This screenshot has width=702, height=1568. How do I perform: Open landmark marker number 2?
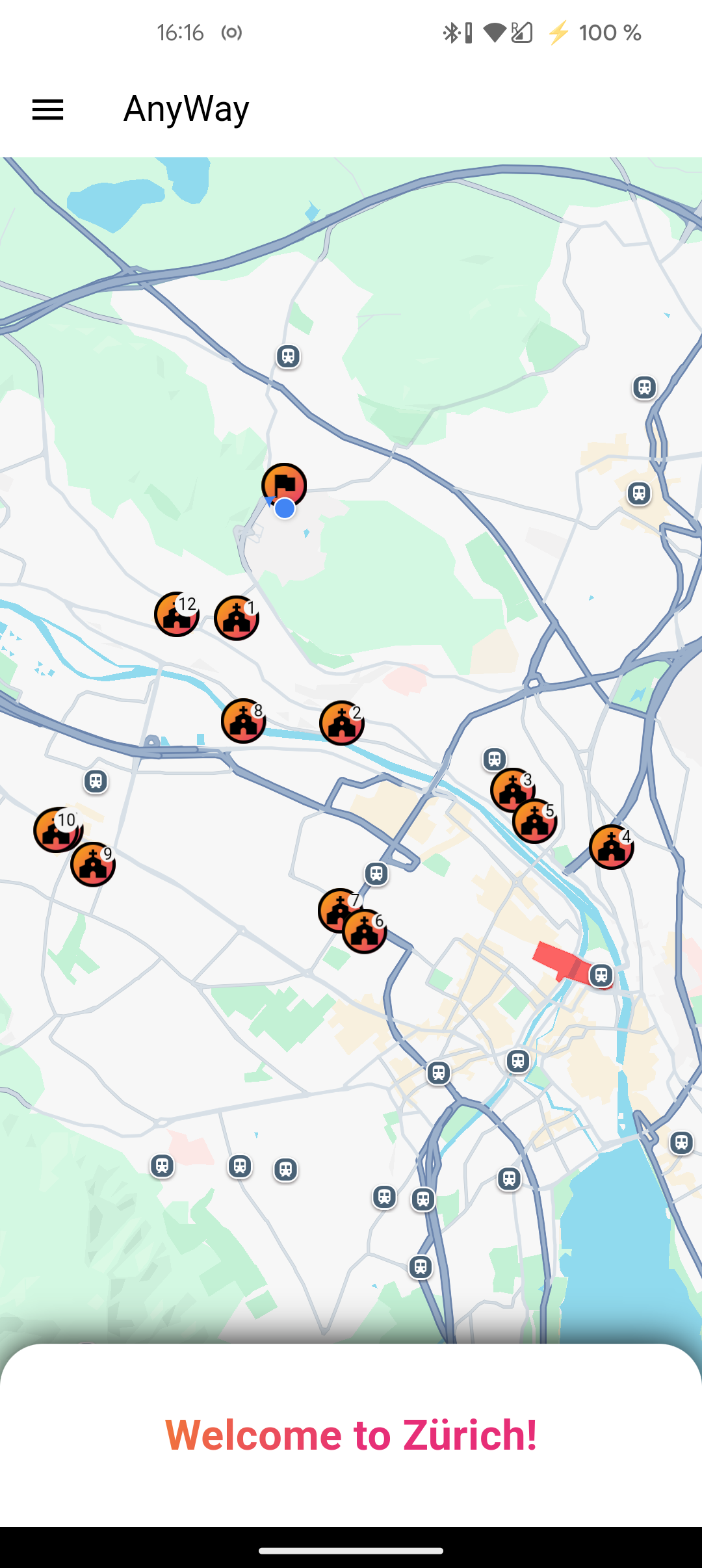(x=341, y=724)
